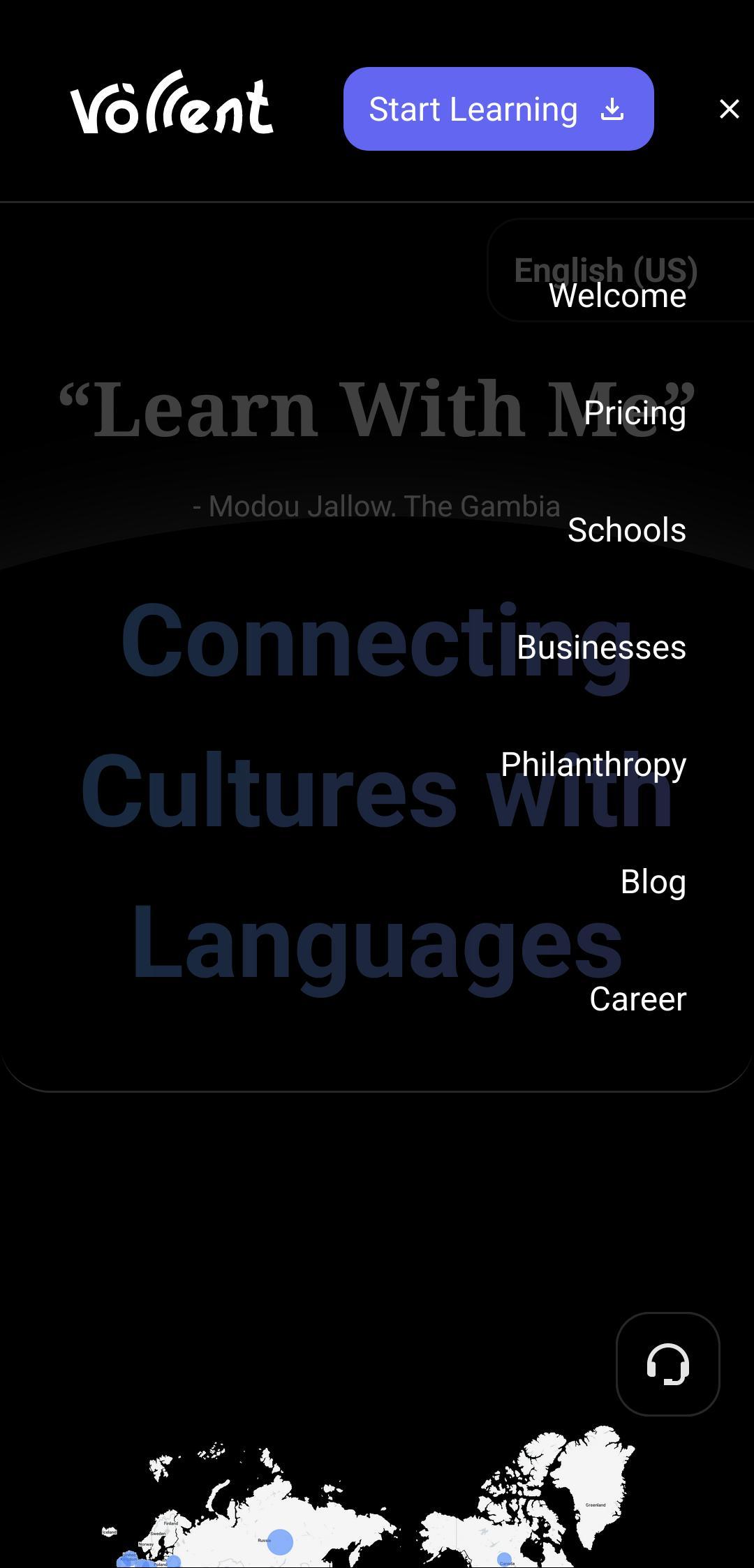Open the Welcome page
754x1568 pixels.
click(x=617, y=296)
